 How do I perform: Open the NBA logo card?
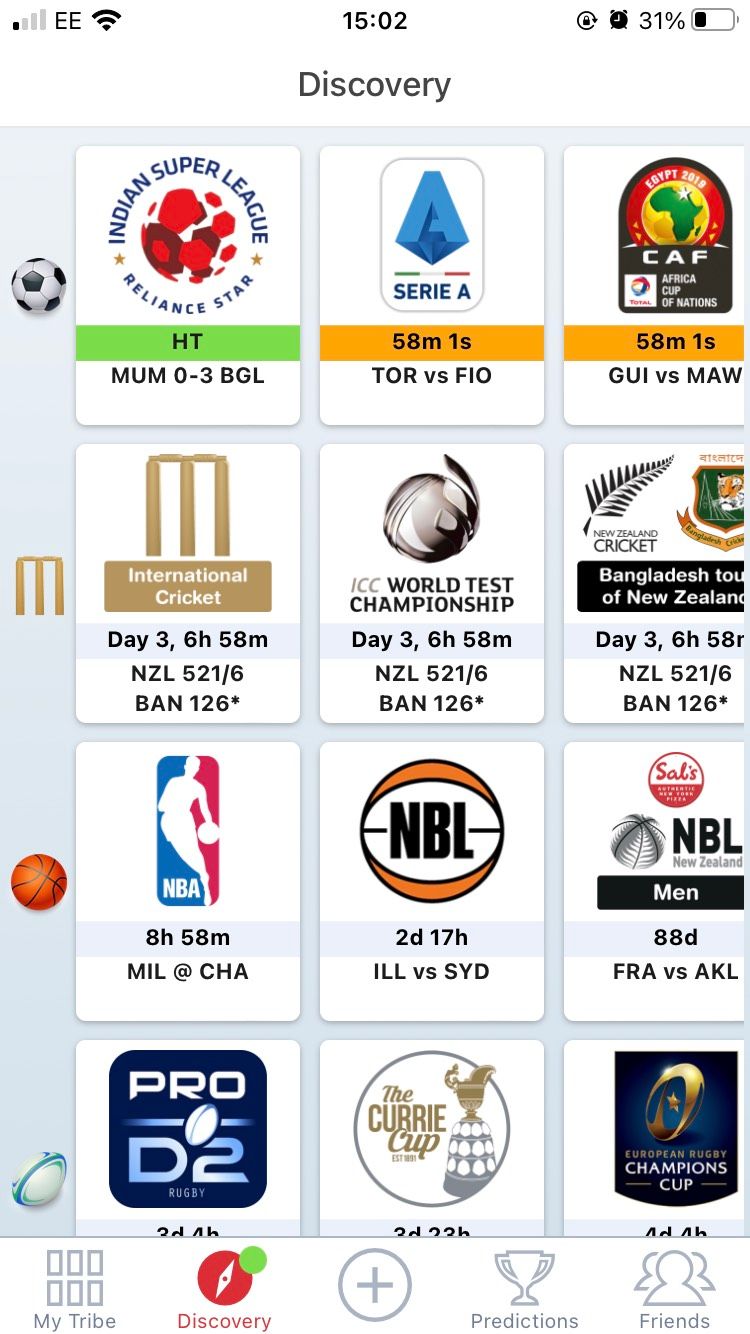tap(187, 830)
